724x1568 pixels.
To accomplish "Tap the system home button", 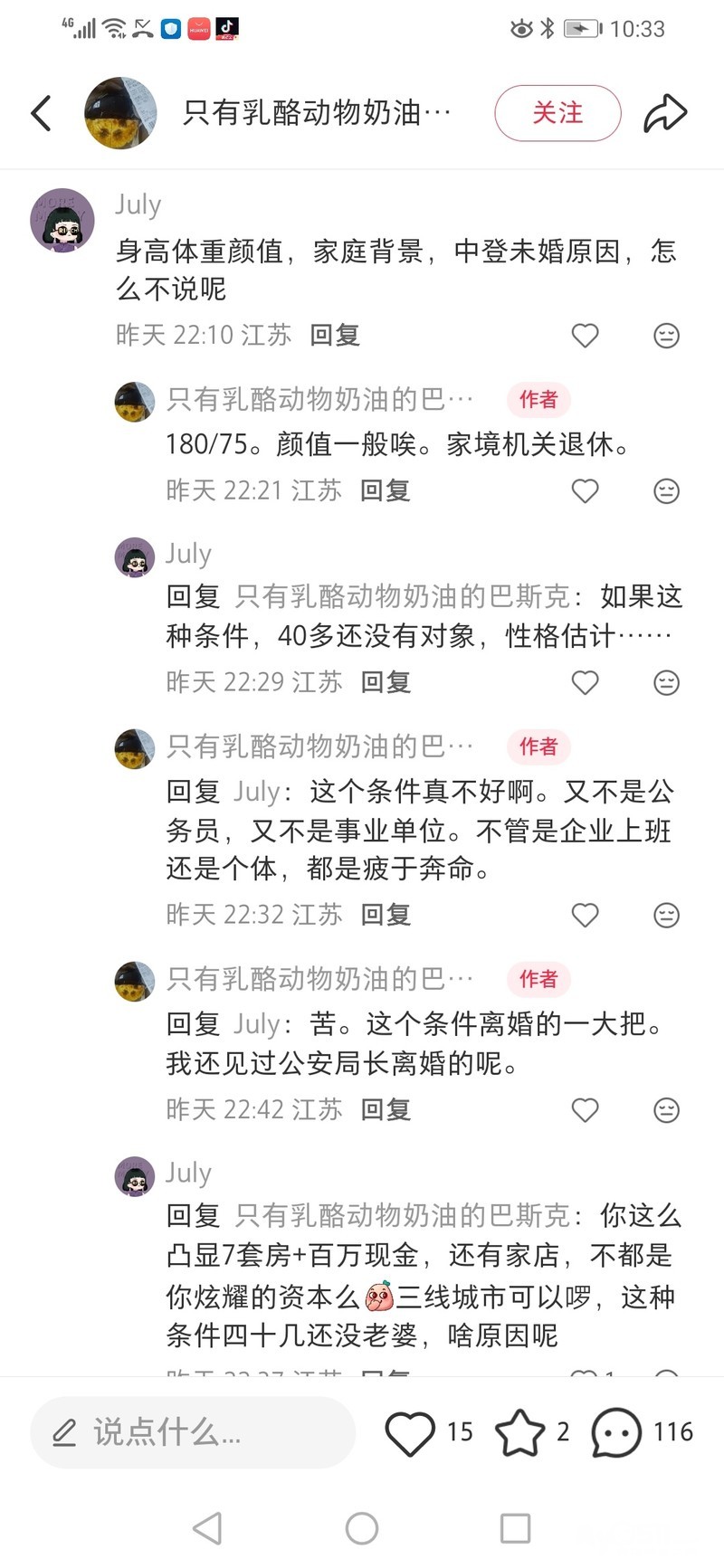I will point(362,1528).
